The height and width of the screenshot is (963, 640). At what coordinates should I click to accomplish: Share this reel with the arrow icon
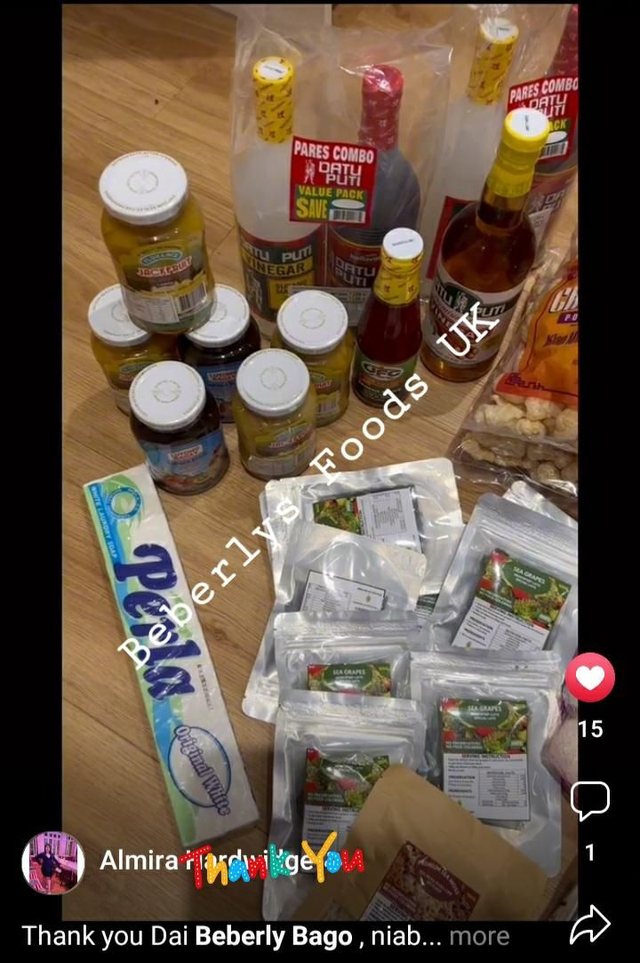point(590,924)
